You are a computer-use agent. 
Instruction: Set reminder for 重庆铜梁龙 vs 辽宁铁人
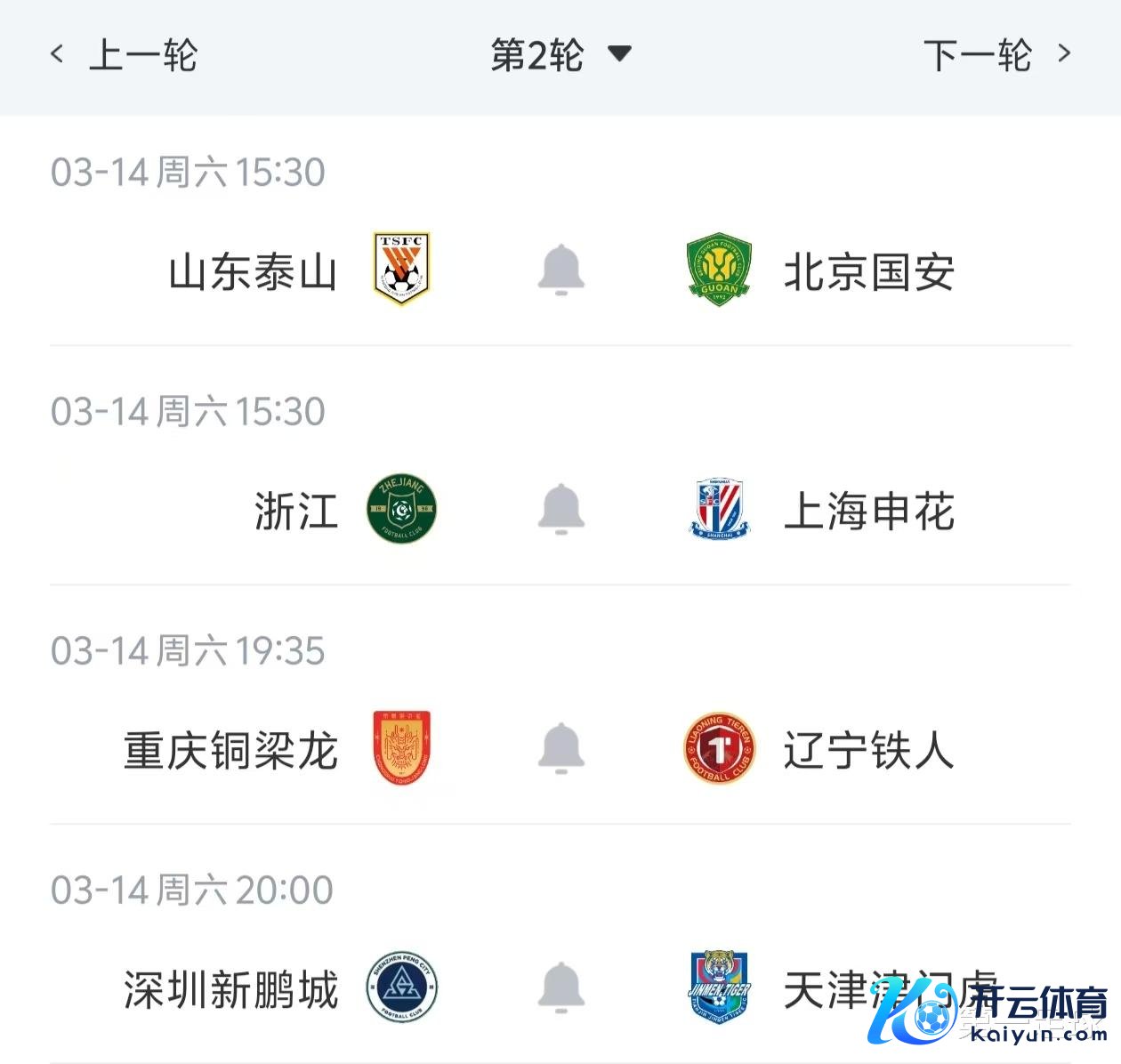[x=560, y=749]
